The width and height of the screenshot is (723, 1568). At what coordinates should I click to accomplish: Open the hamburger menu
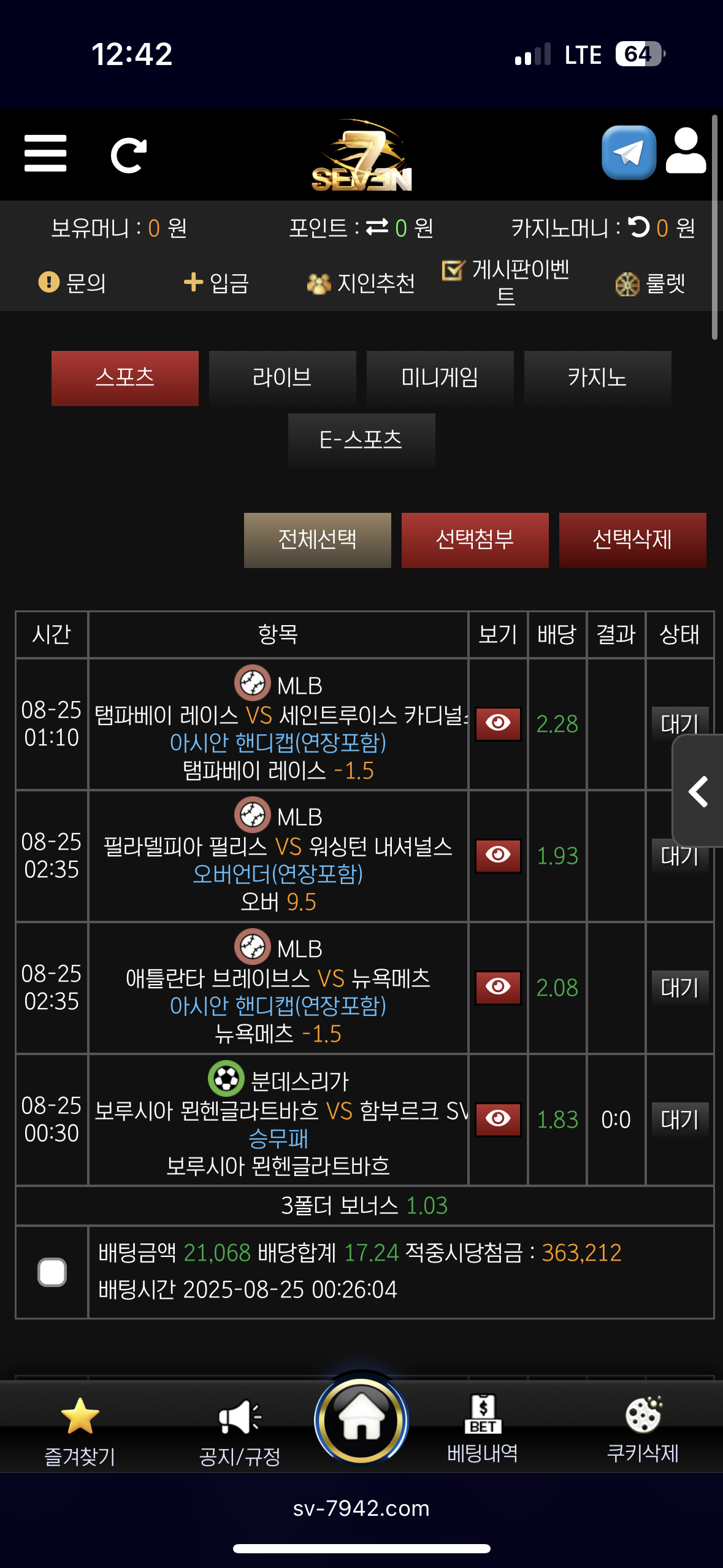click(x=45, y=154)
